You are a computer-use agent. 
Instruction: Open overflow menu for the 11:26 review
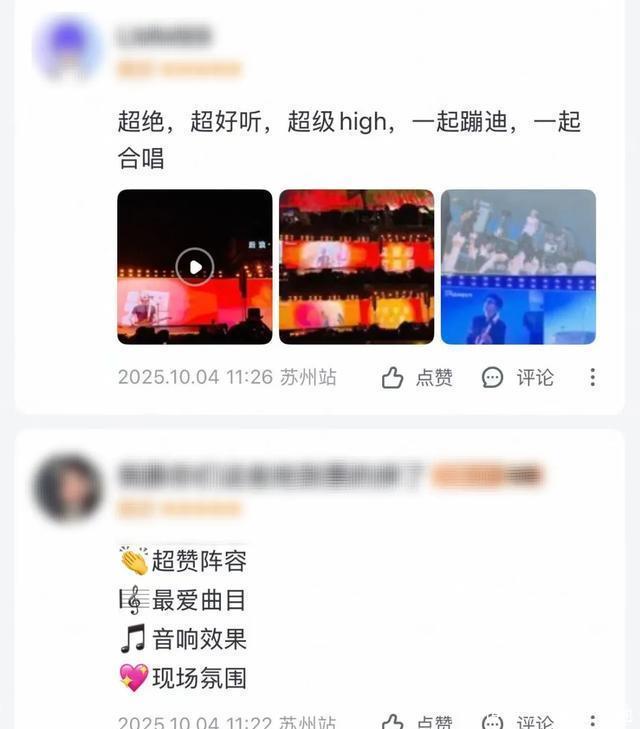tap(592, 377)
